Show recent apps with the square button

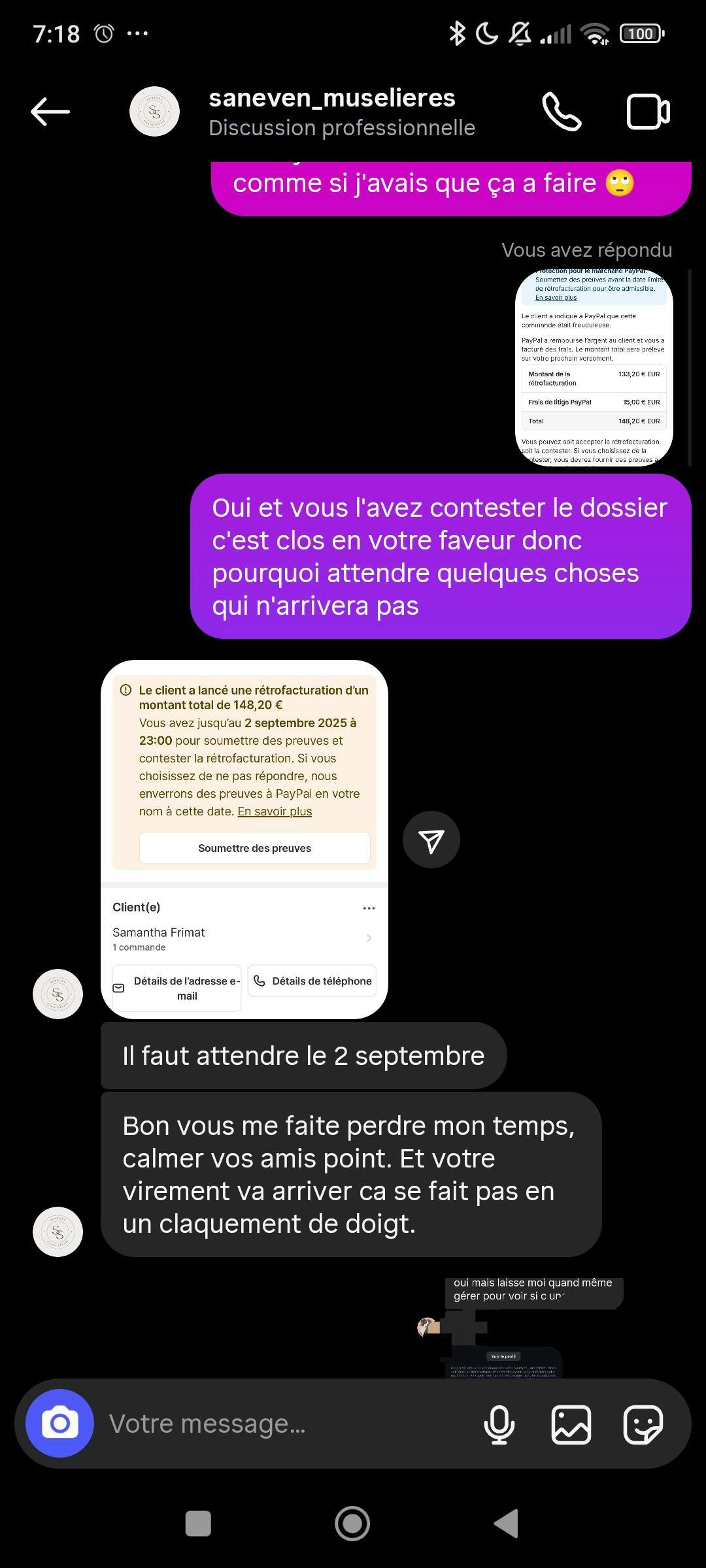coord(198,1524)
